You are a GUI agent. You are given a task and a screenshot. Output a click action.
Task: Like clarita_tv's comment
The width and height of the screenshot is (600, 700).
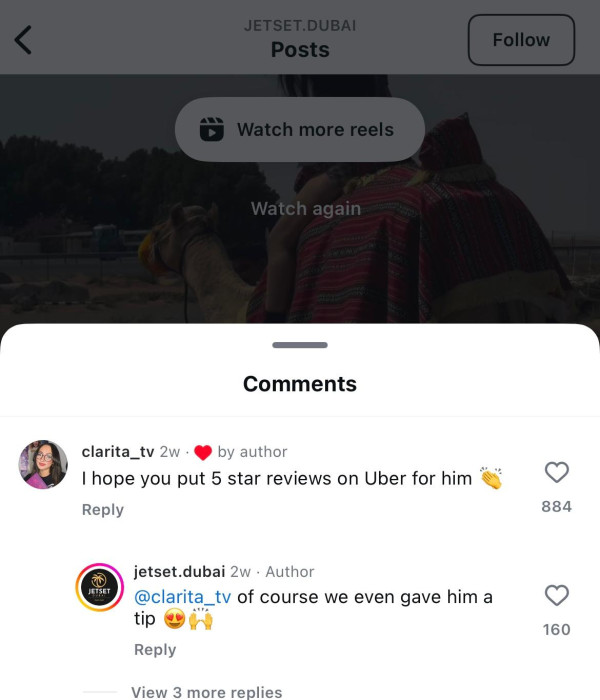tap(556, 473)
